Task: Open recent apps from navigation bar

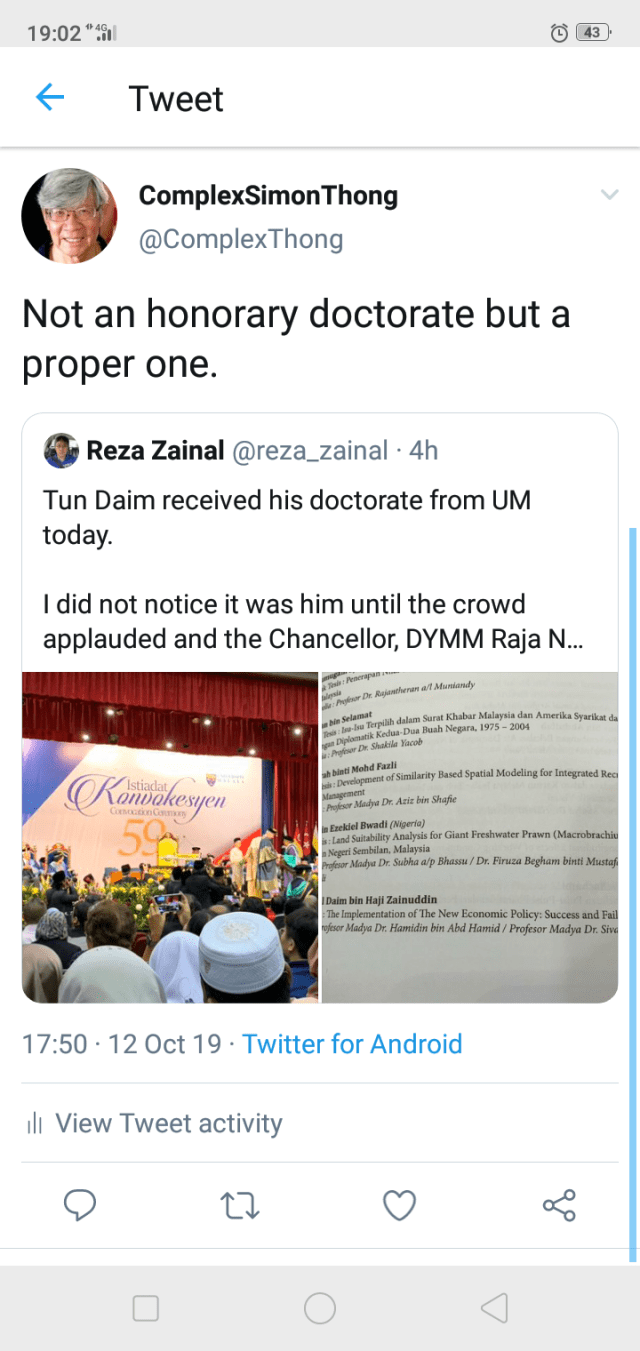Action: click(146, 1308)
